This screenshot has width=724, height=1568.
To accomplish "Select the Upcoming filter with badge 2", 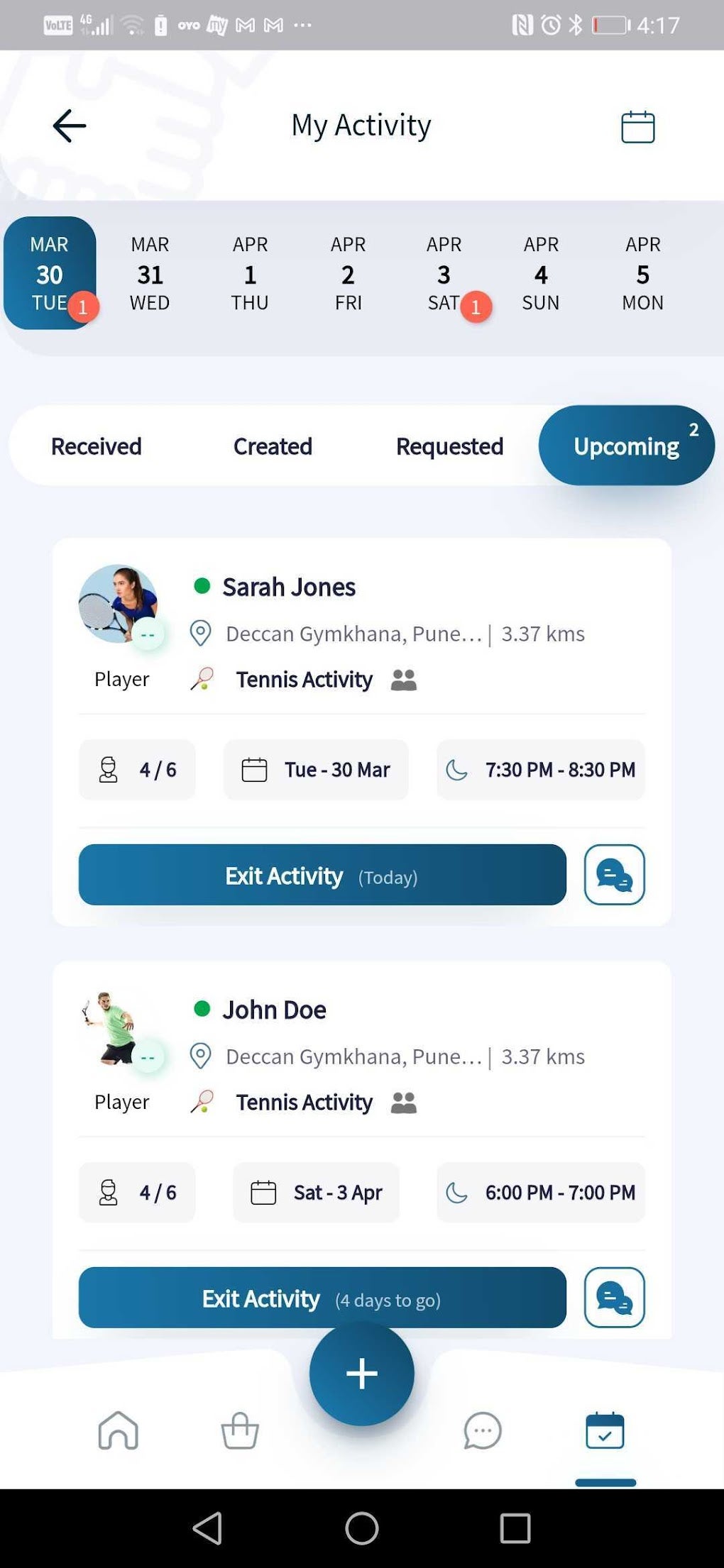I will click(x=626, y=446).
